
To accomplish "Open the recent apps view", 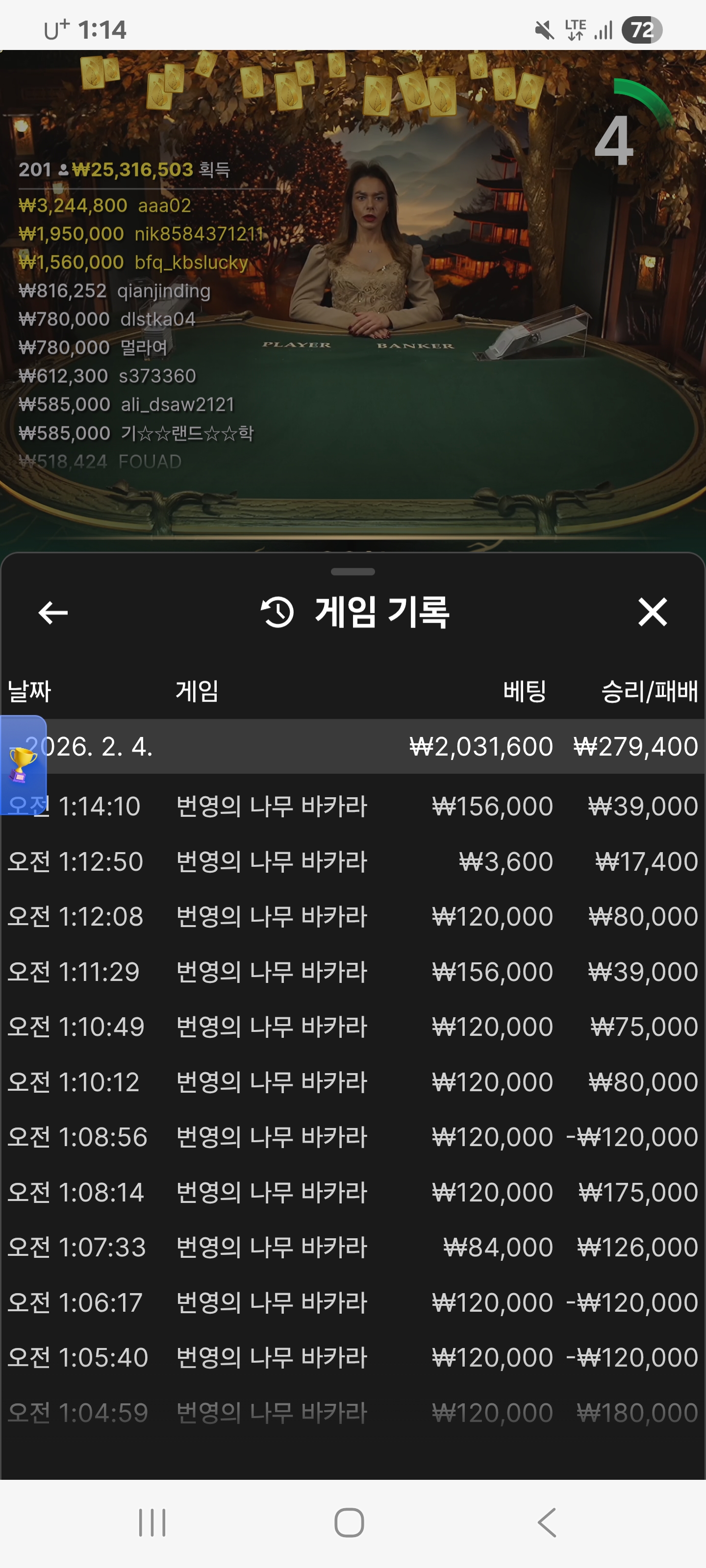I will coord(151,1522).
